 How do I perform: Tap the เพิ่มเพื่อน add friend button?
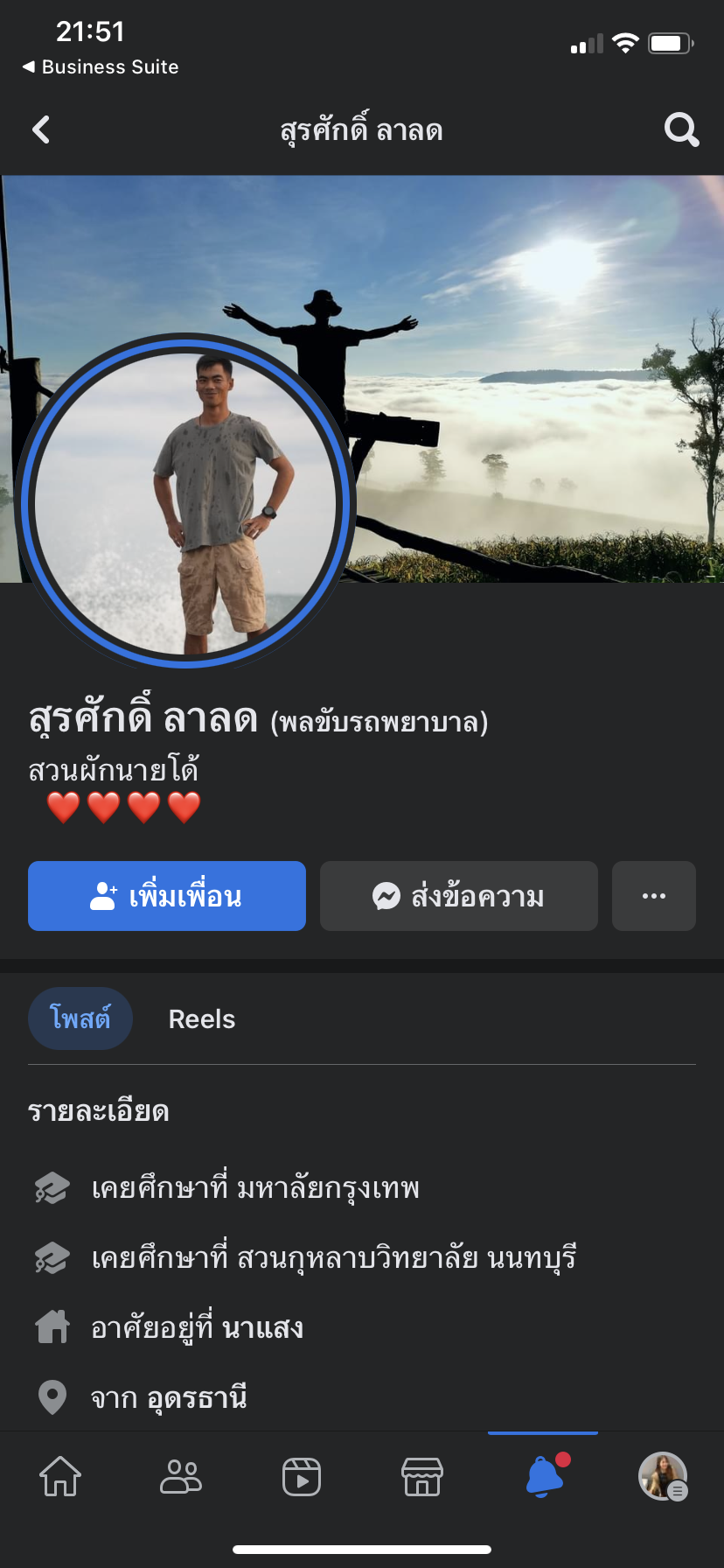167,896
